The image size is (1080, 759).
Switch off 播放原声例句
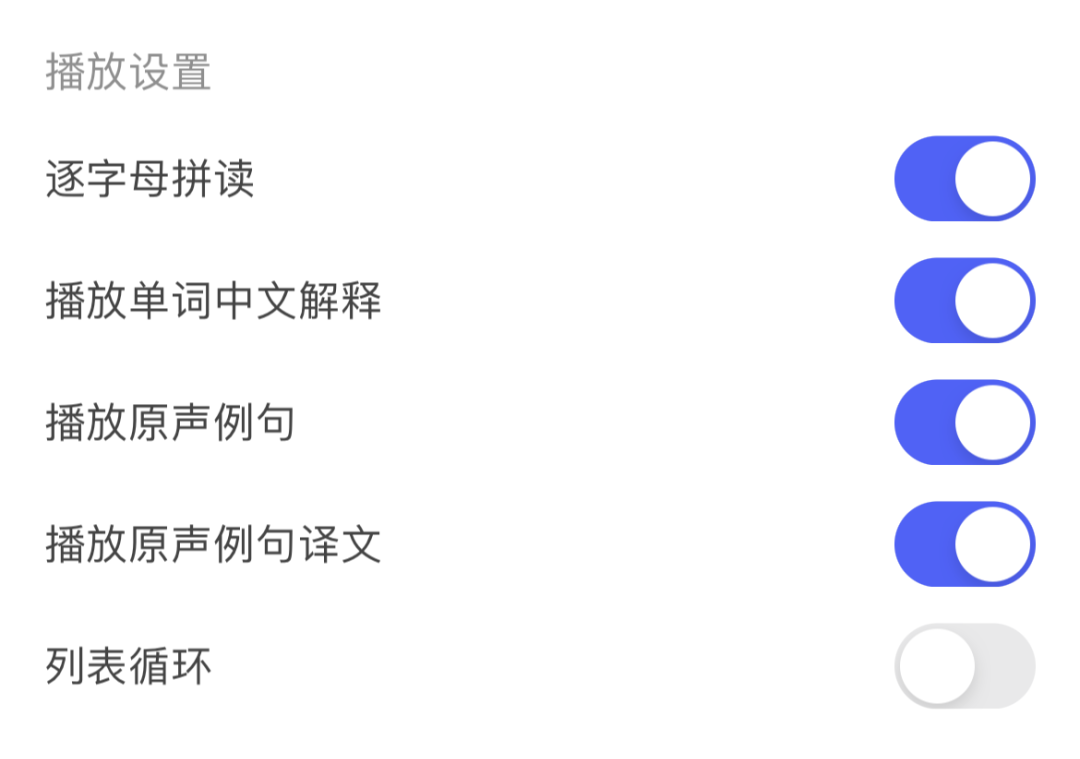click(x=964, y=422)
